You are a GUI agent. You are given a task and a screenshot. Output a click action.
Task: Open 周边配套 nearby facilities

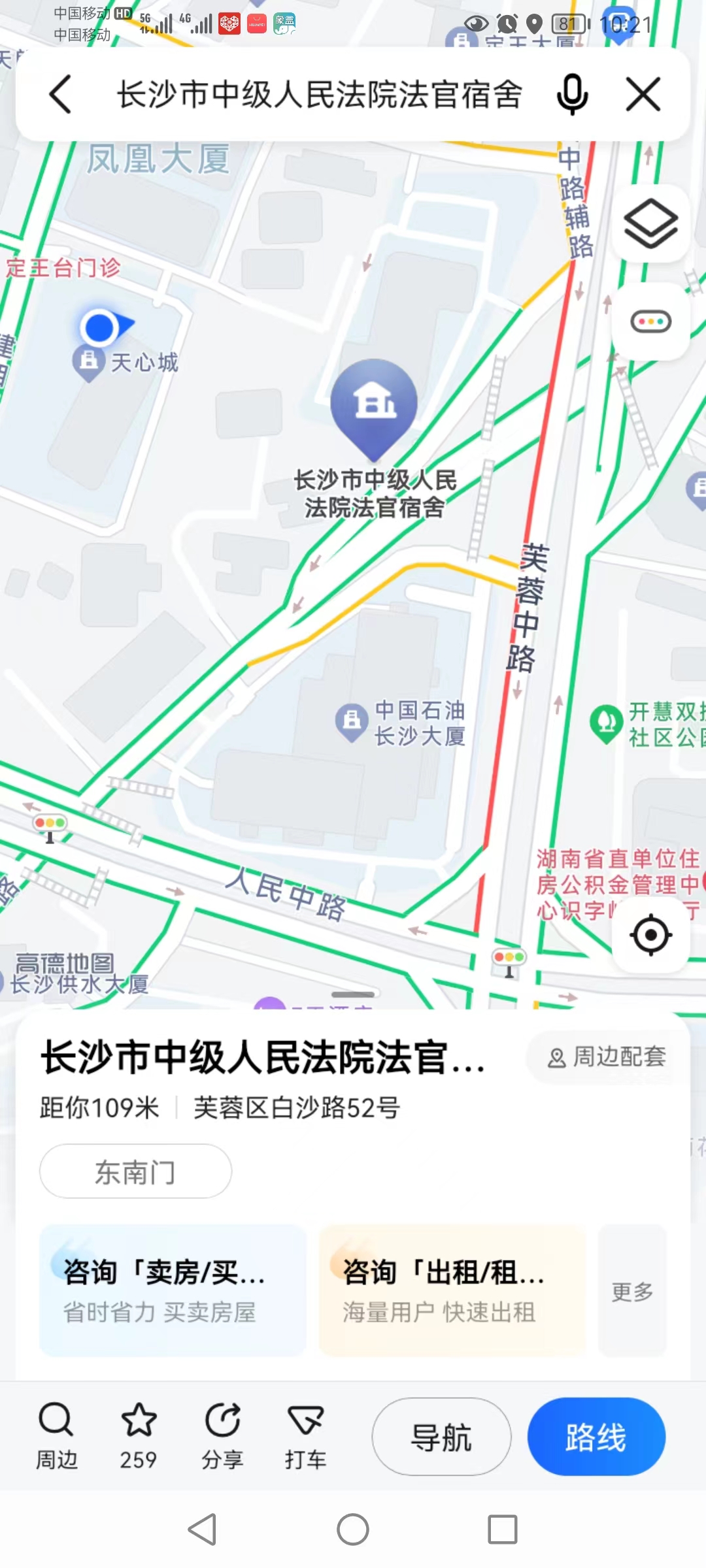[607, 1057]
